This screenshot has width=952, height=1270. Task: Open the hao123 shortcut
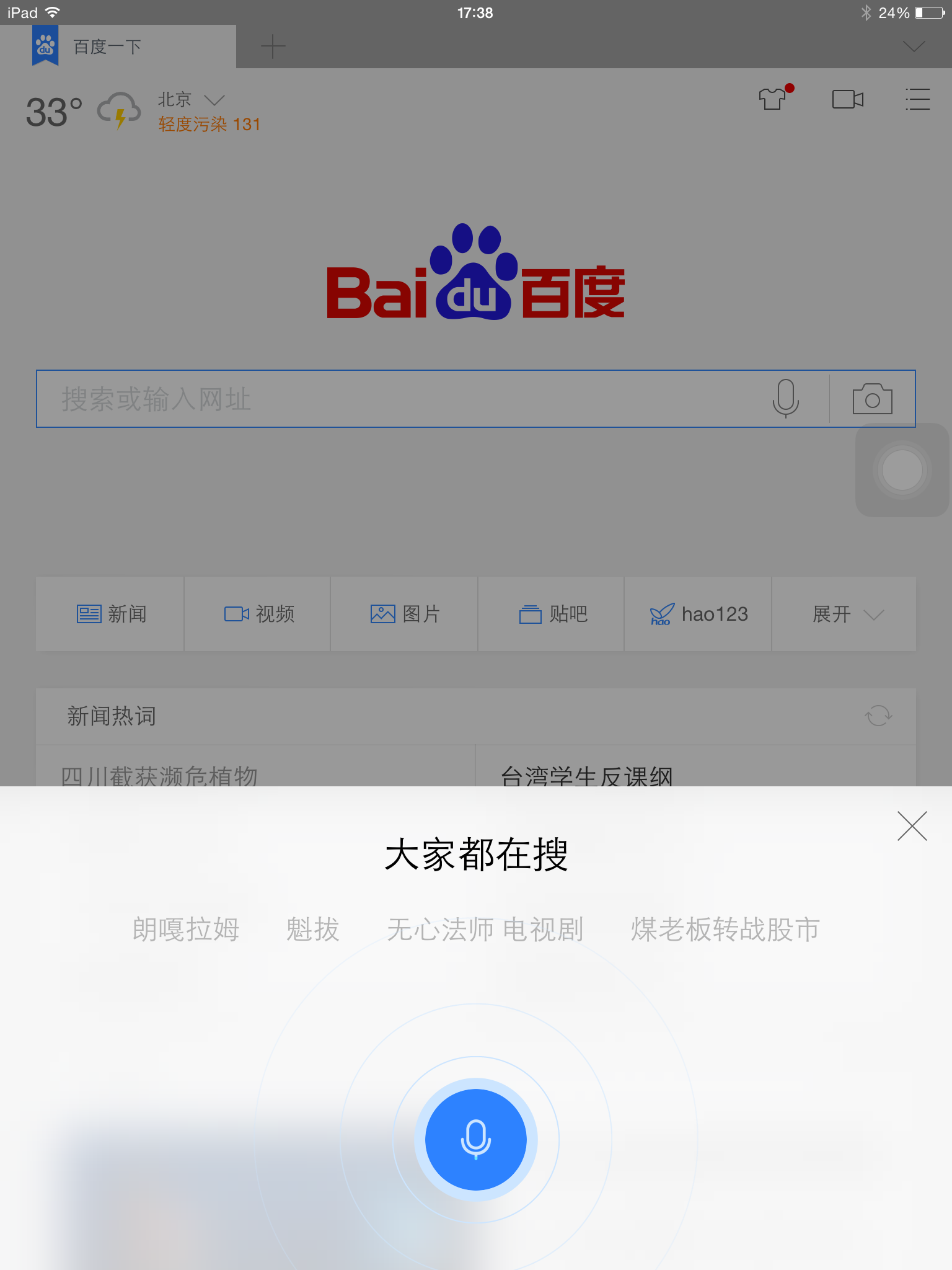(x=697, y=614)
